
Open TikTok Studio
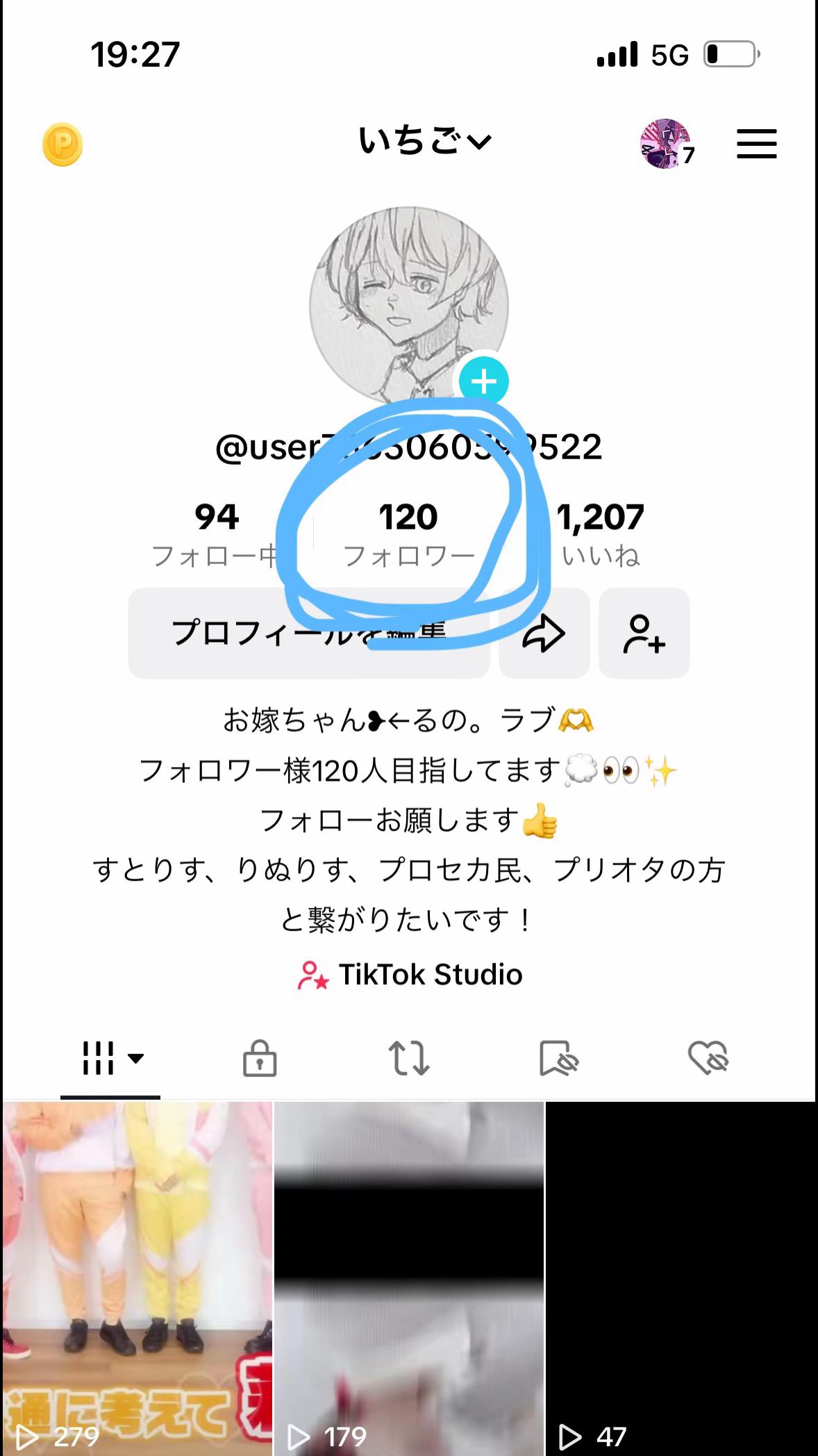410,975
